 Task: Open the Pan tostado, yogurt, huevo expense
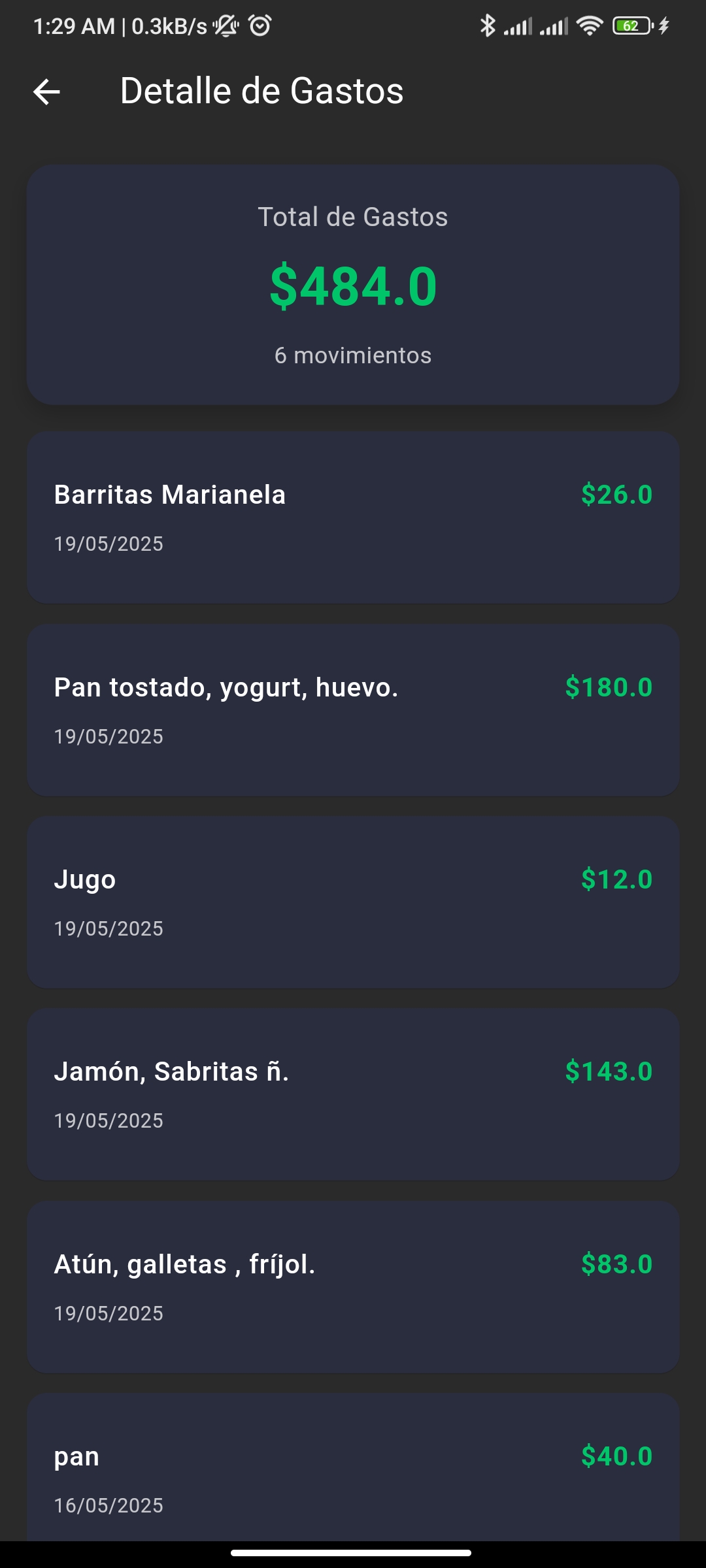point(353,710)
